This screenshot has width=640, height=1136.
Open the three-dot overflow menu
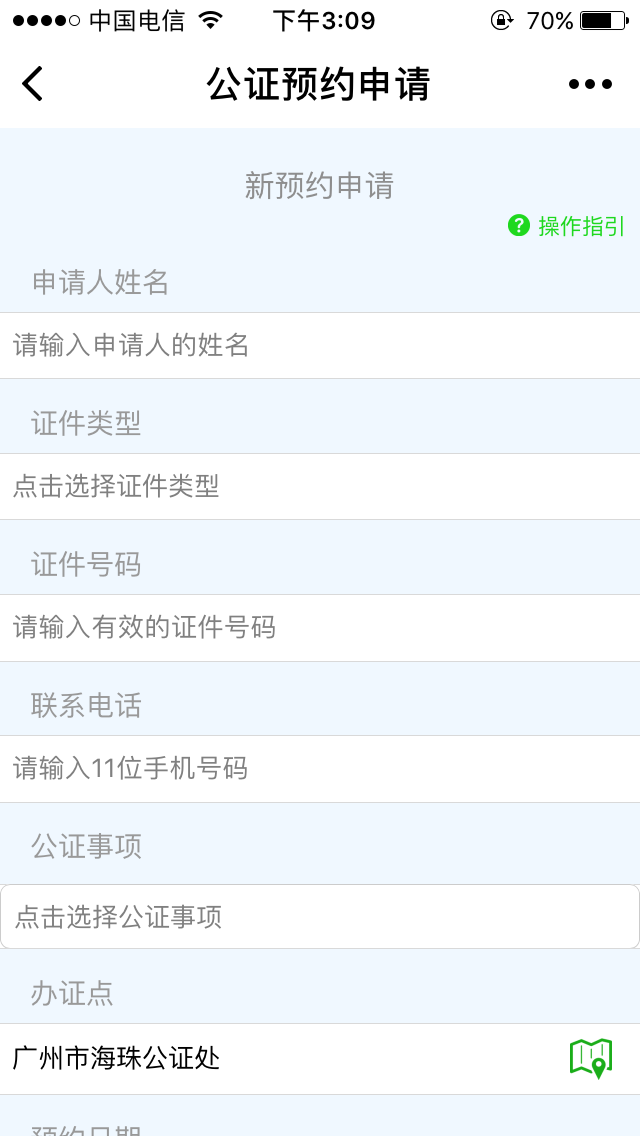[x=590, y=84]
